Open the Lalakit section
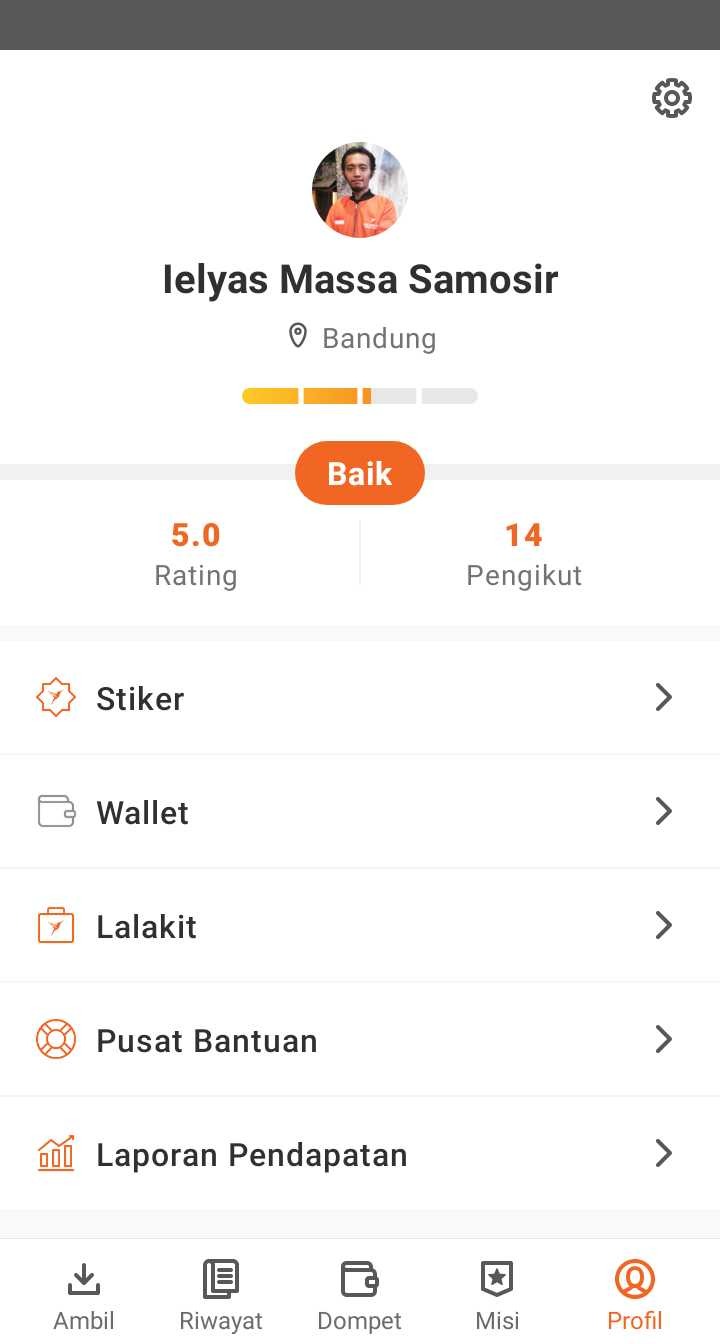Viewport: 720px width, 1344px height. (360, 926)
